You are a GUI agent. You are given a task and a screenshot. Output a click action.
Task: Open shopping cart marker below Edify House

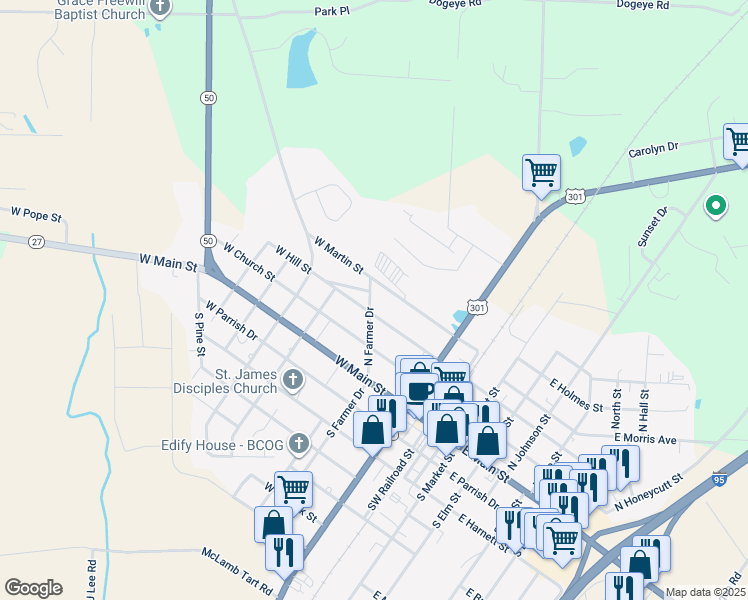click(293, 489)
